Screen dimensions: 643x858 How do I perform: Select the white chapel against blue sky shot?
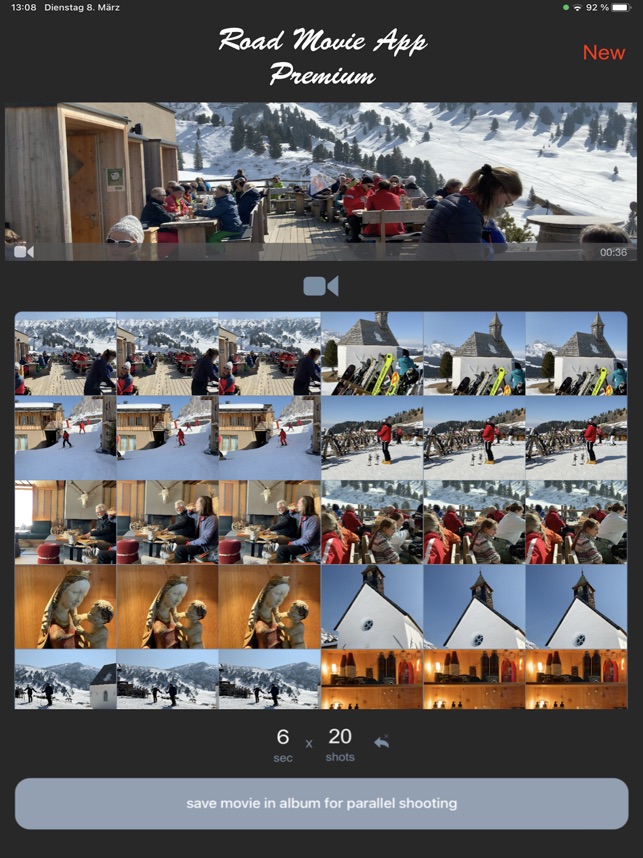[372, 608]
